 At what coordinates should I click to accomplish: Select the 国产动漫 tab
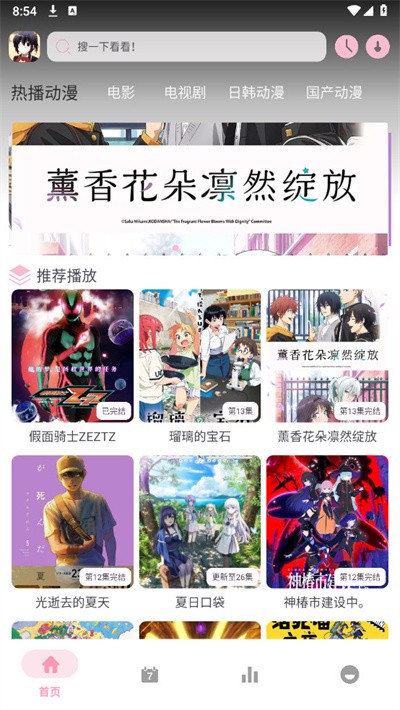coord(334,93)
